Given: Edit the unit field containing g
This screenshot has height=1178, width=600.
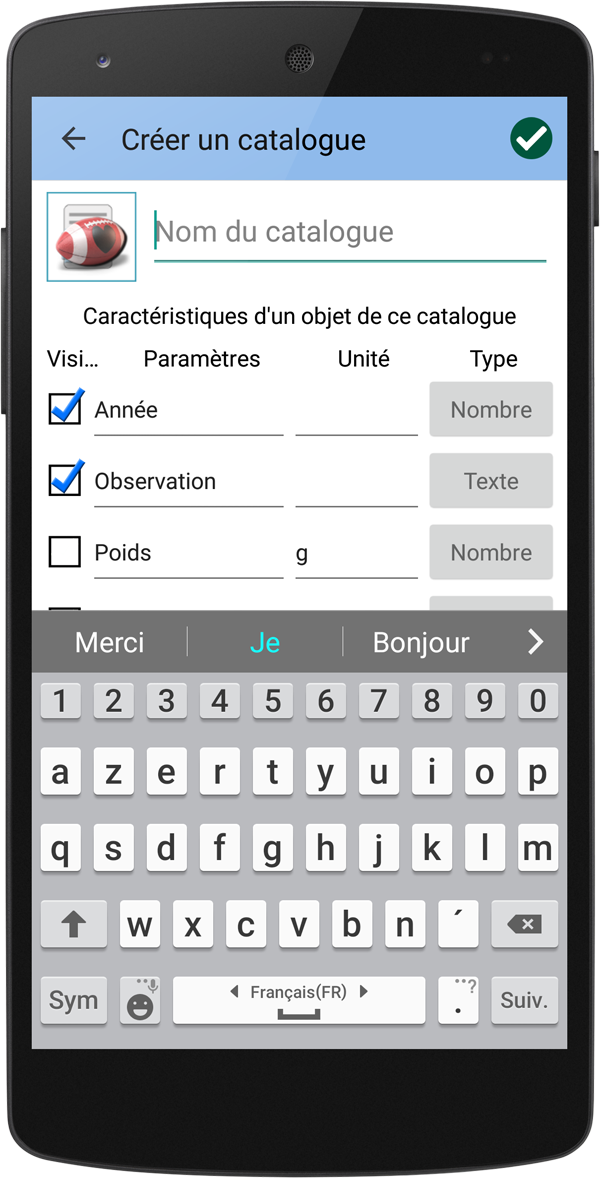Looking at the screenshot, I should (356, 554).
